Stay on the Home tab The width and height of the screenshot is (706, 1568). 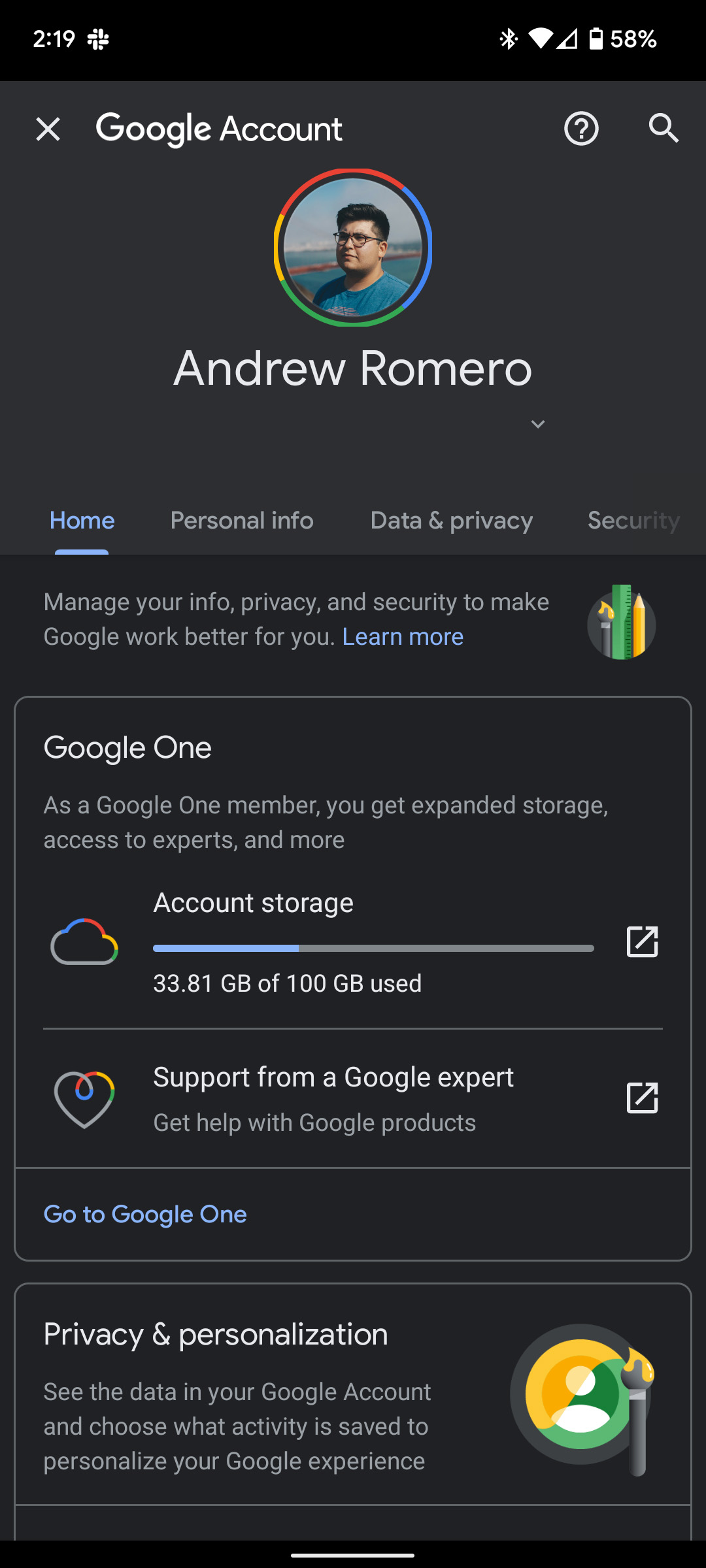coord(81,521)
